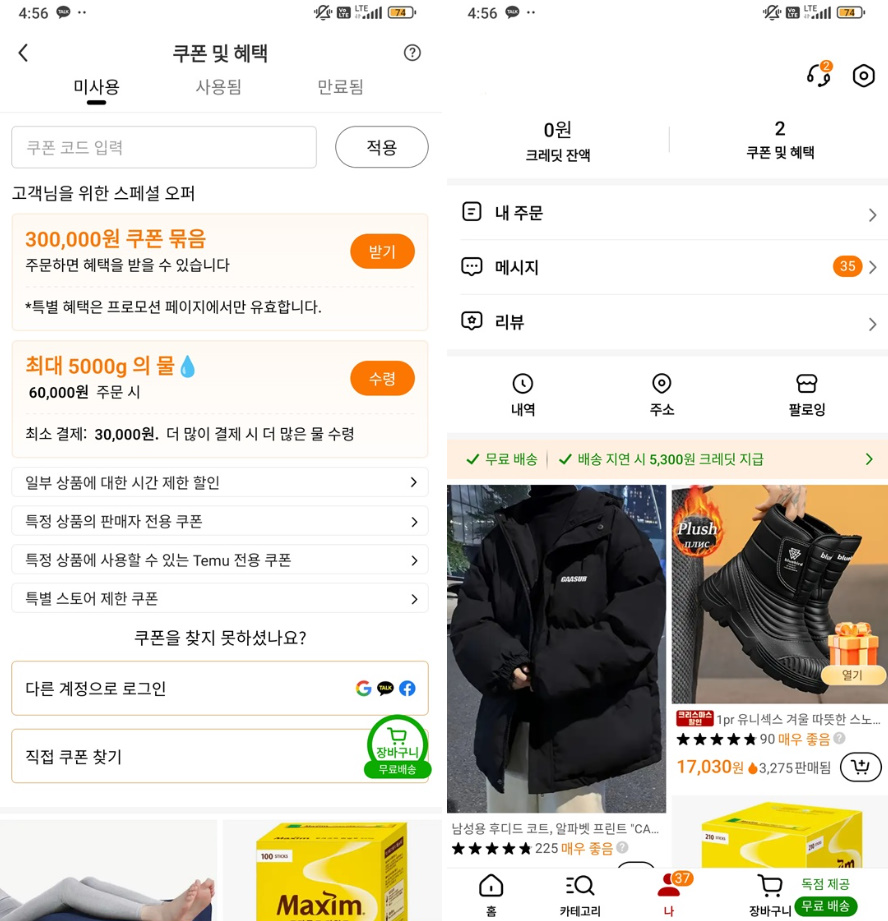Tap 수령 for the 5000g water offer
The image size is (888, 921).
[382, 378]
